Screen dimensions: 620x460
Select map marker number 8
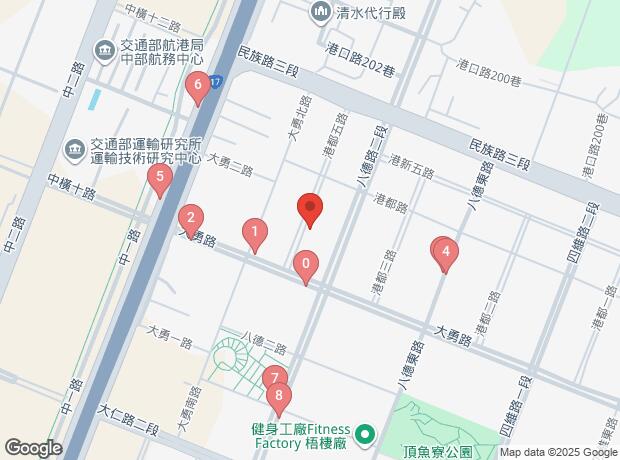[279, 396]
